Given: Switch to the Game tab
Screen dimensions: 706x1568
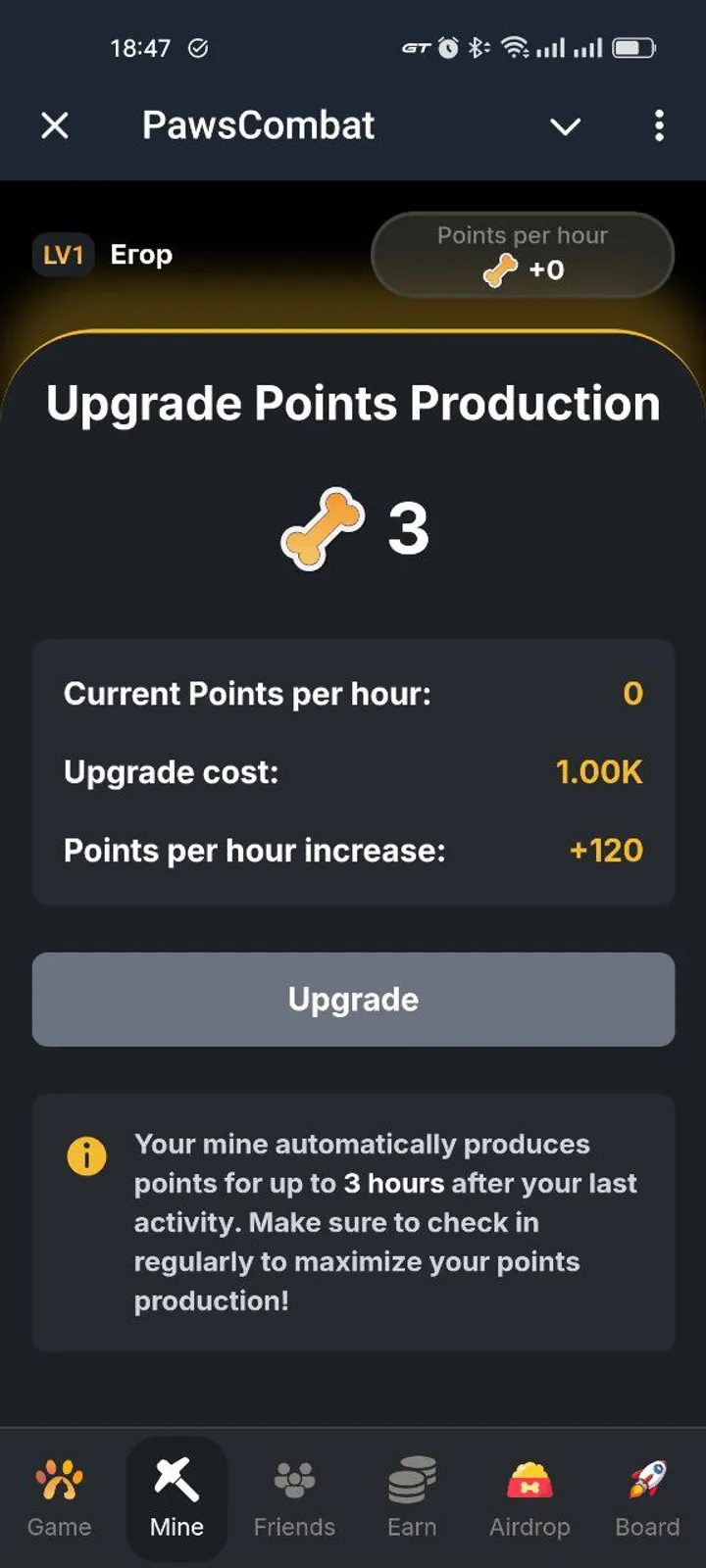Looking at the screenshot, I should [59, 1497].
